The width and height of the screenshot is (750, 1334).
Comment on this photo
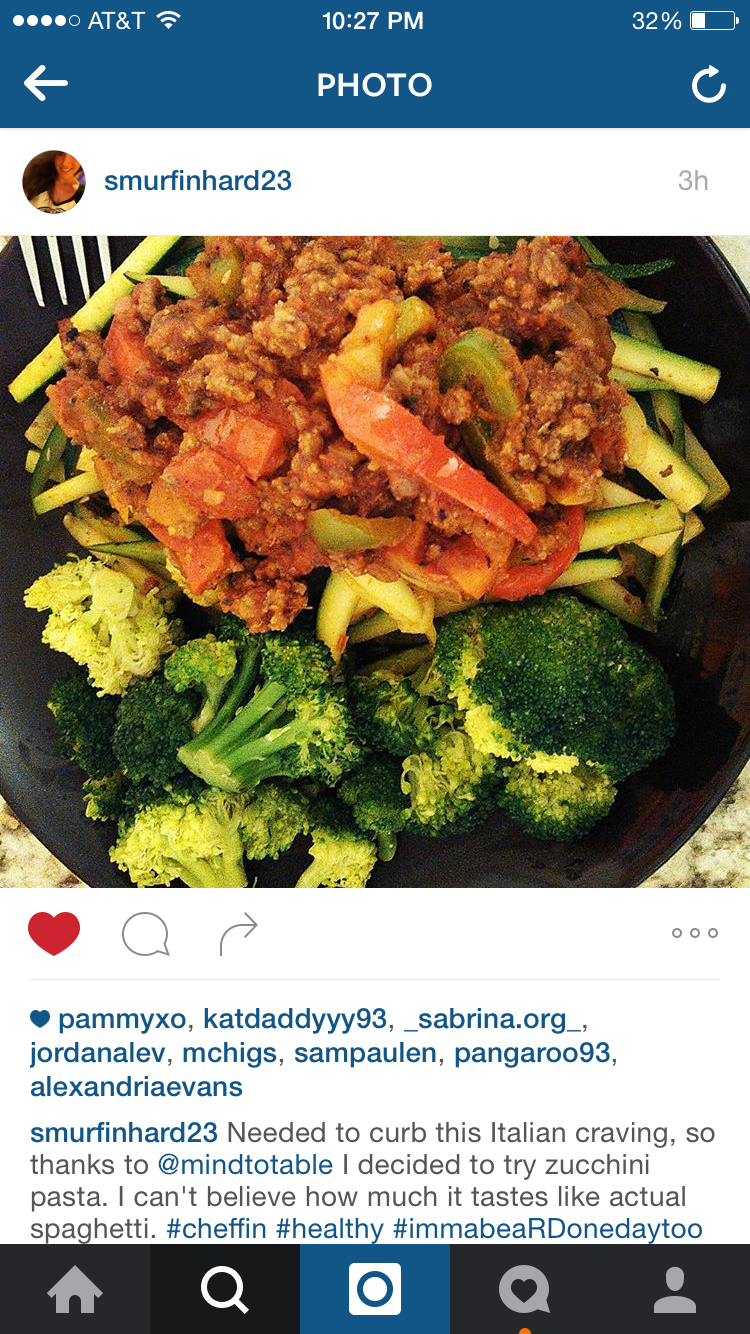[145, 935]
